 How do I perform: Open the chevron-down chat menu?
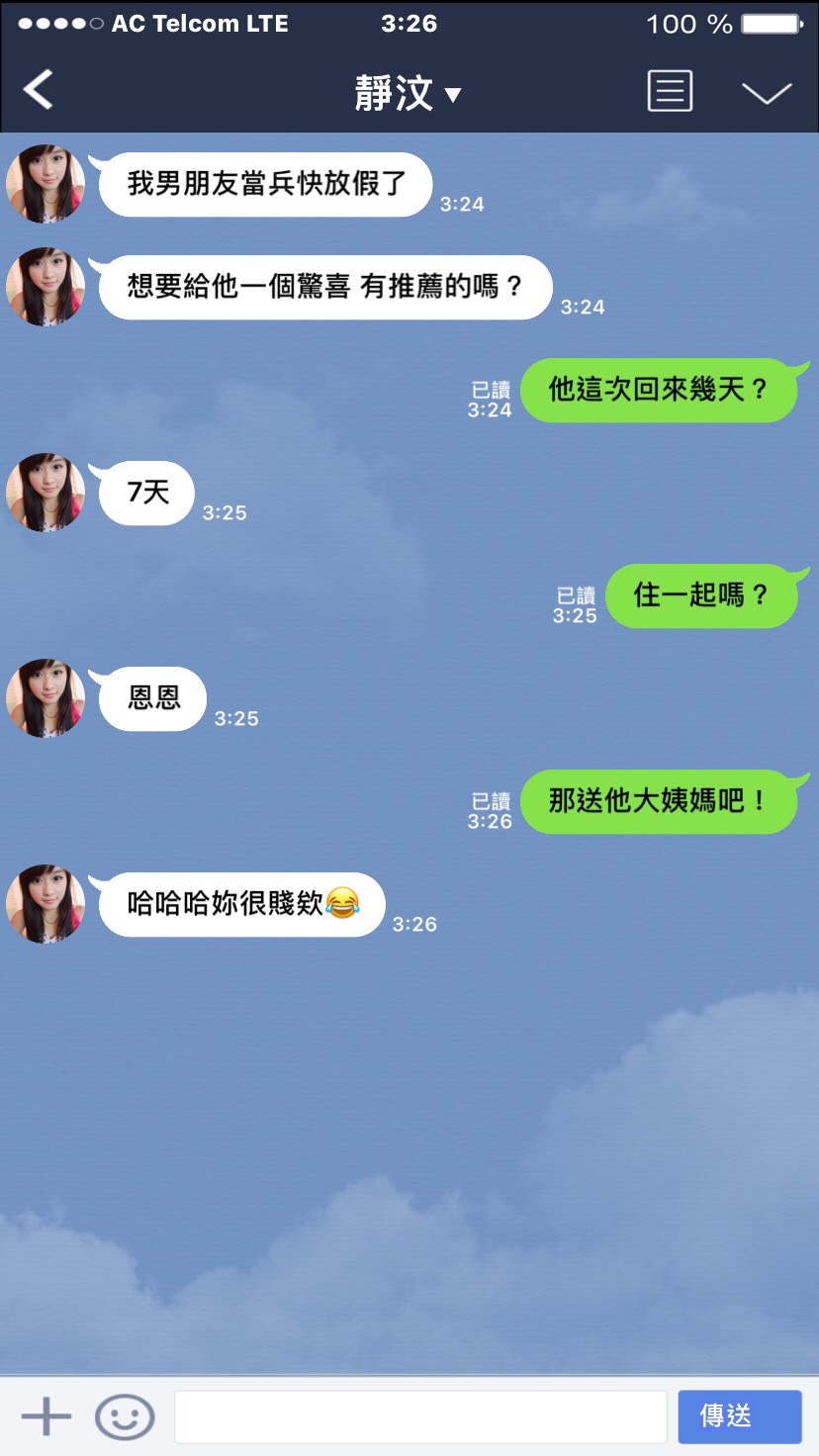[767, 93]
